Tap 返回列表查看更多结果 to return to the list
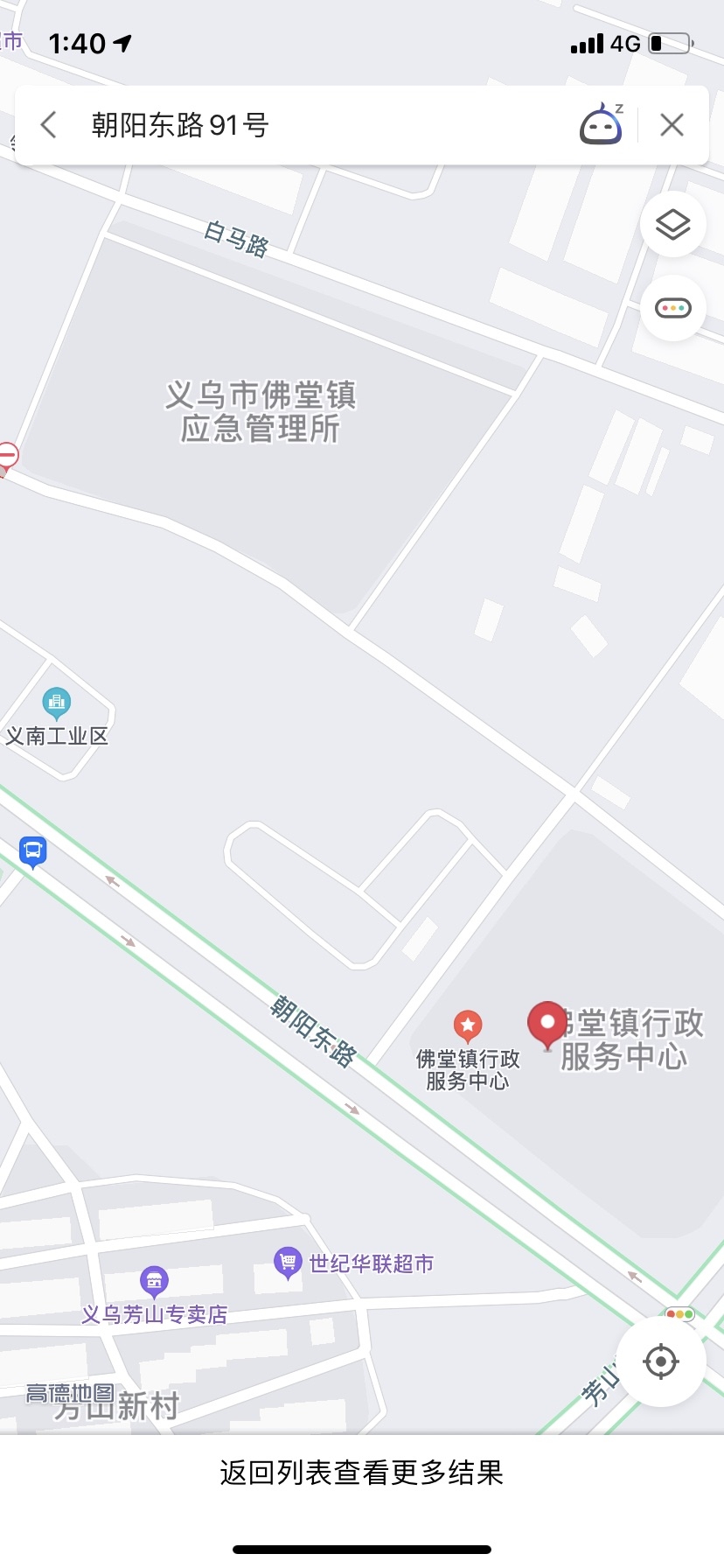Image resolution: width=724 pixels, height=1568 pixels. [362, 1473]
